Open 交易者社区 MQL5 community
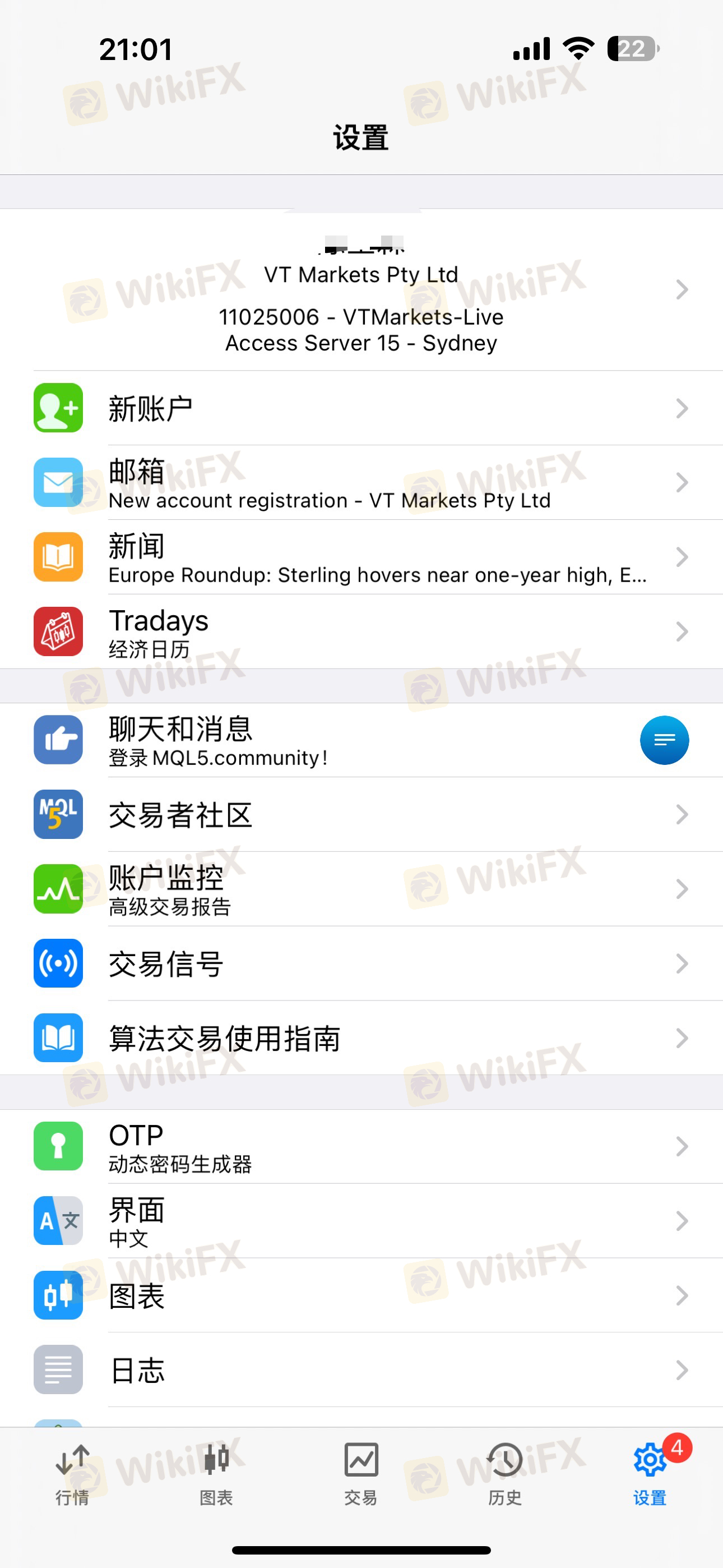This screenshot has height=1568, width=723. (361, 814)
